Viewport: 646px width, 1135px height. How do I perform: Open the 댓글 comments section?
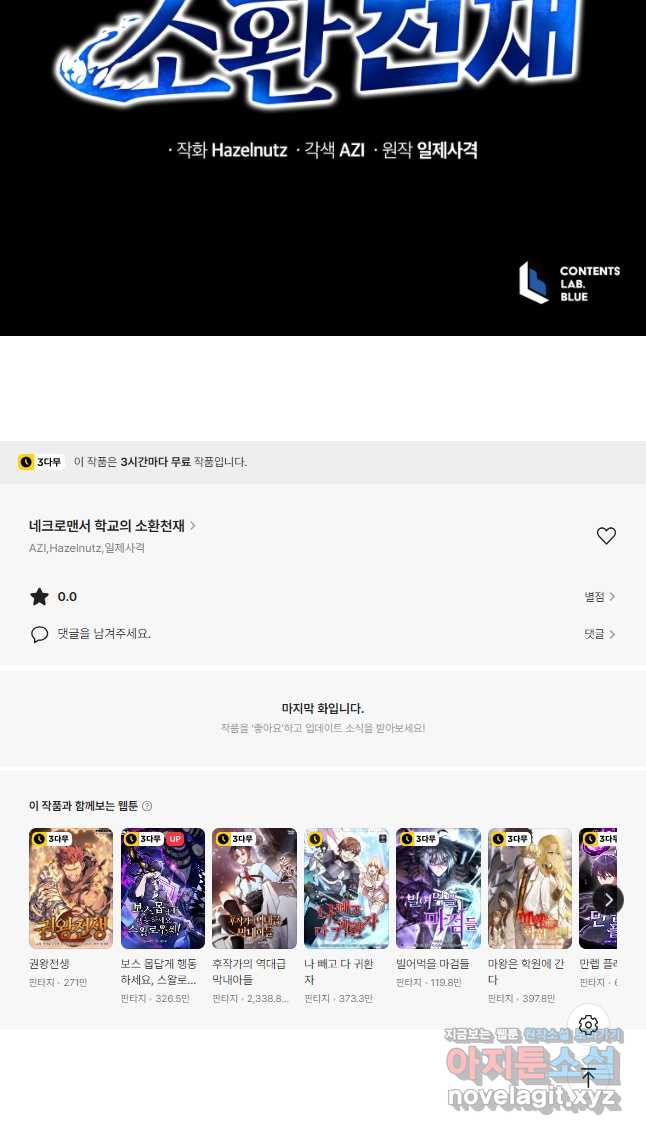pos(600,634)
